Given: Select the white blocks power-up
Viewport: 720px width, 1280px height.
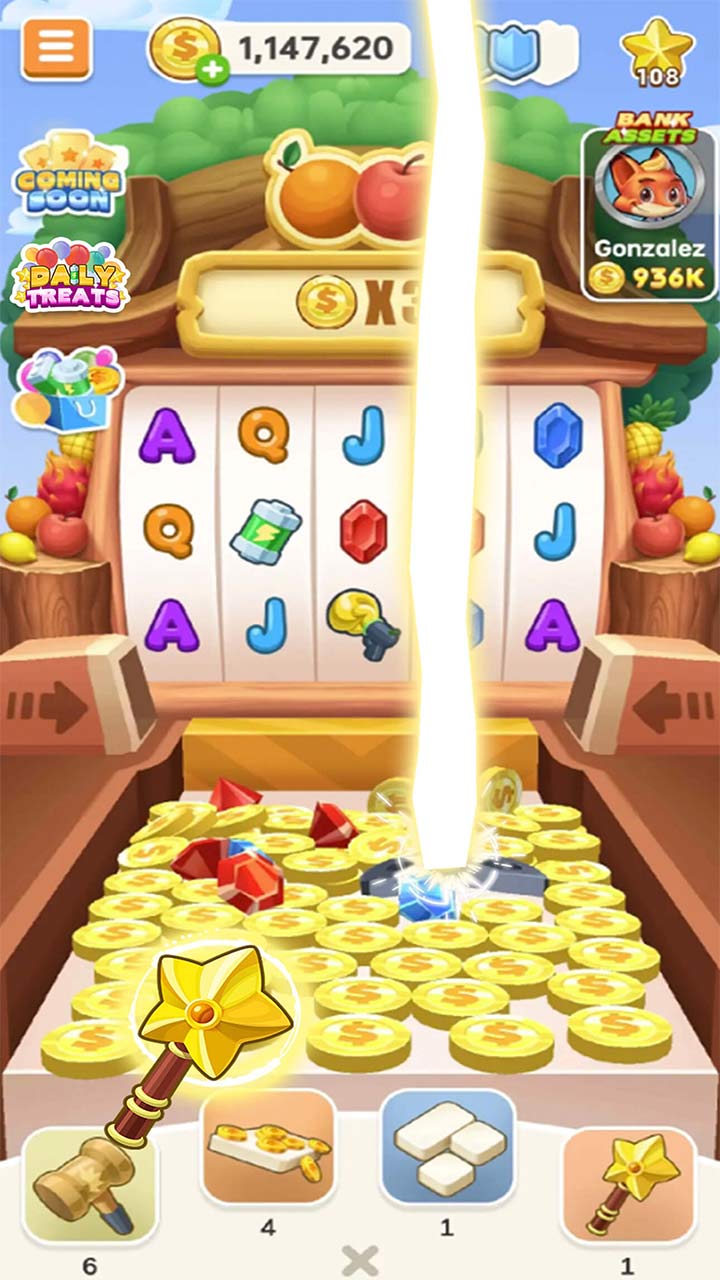Looking at the screenshot, I should click(447, 1147).
